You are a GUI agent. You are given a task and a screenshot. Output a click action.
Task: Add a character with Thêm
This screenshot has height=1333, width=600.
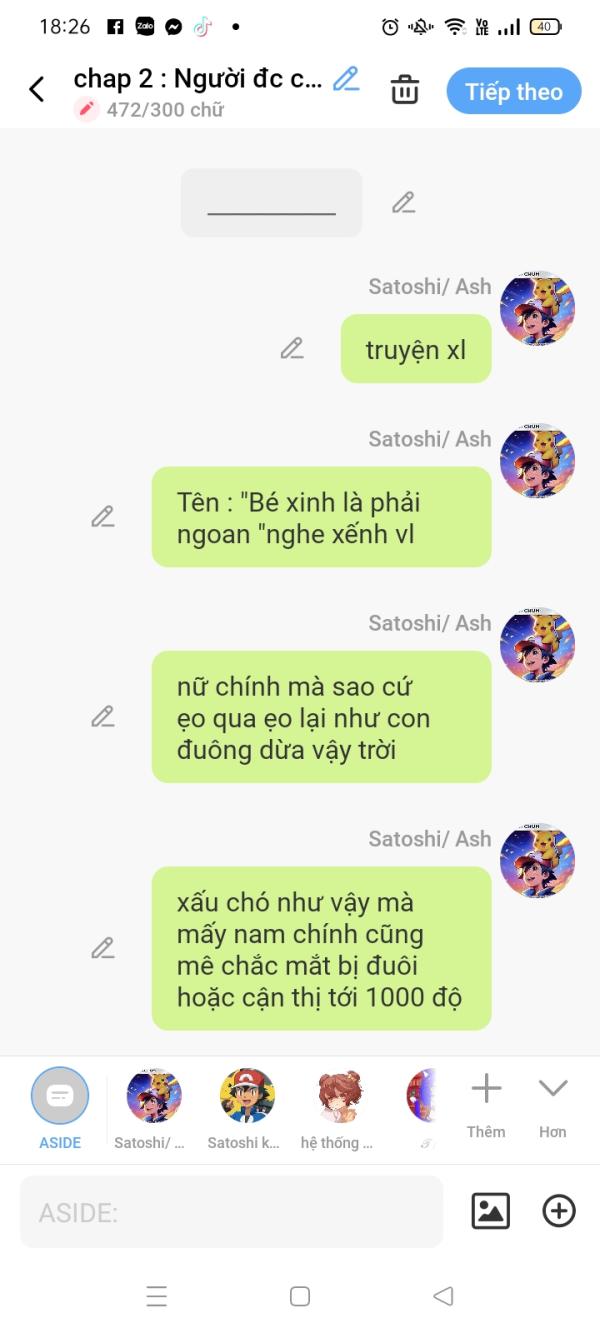coord(486,1105)
